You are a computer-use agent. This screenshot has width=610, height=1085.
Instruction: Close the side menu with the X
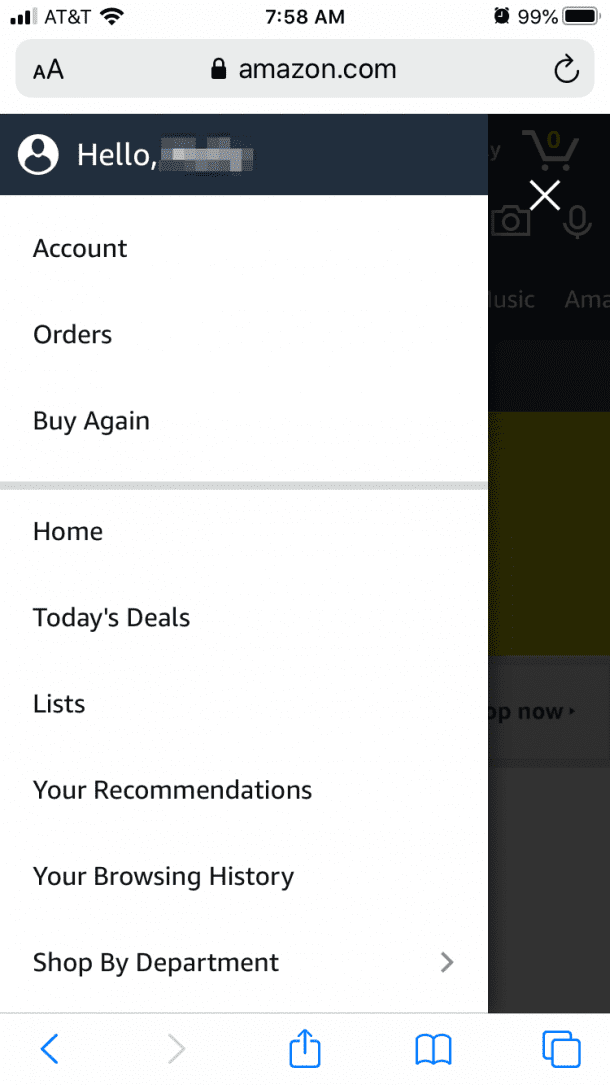click(545, 195)
